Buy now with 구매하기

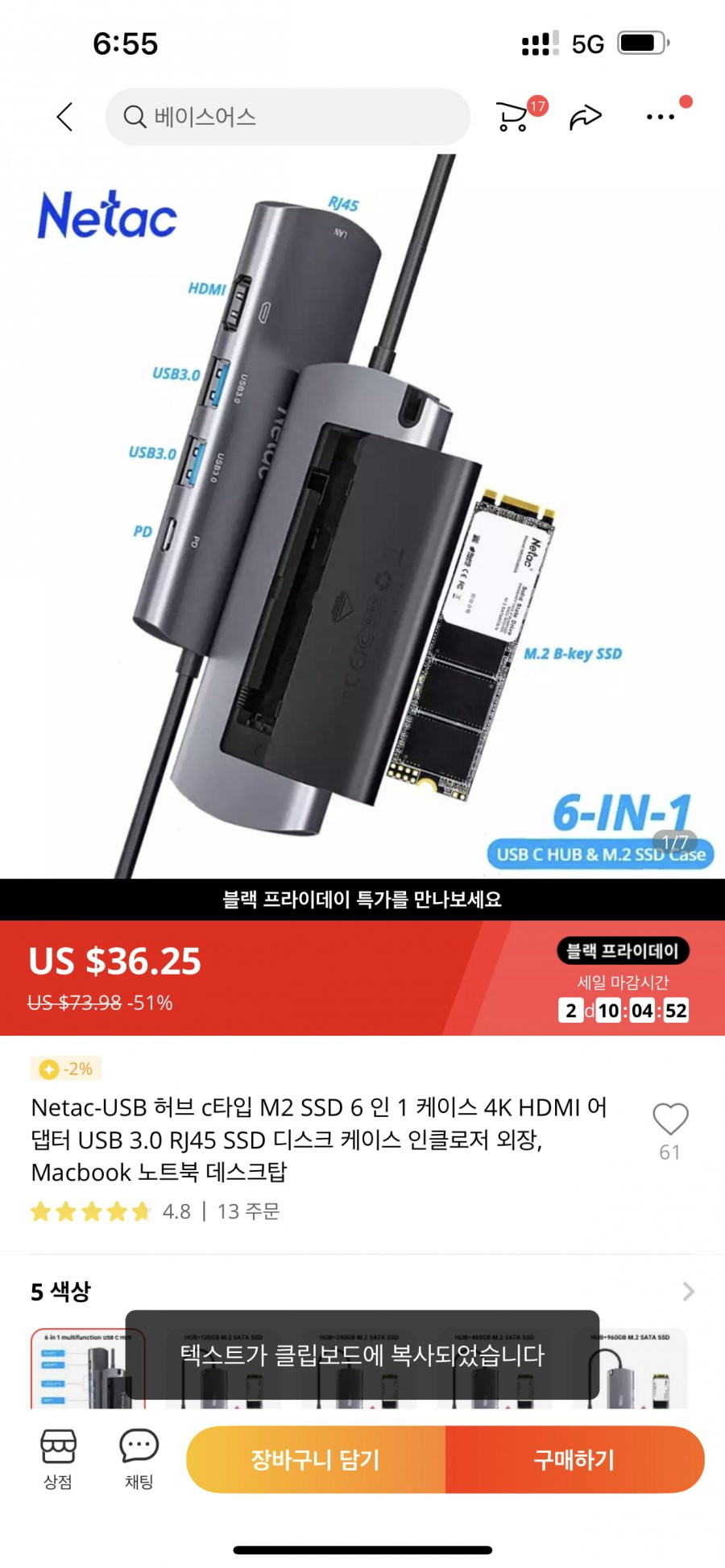(x=574, y=1459)
